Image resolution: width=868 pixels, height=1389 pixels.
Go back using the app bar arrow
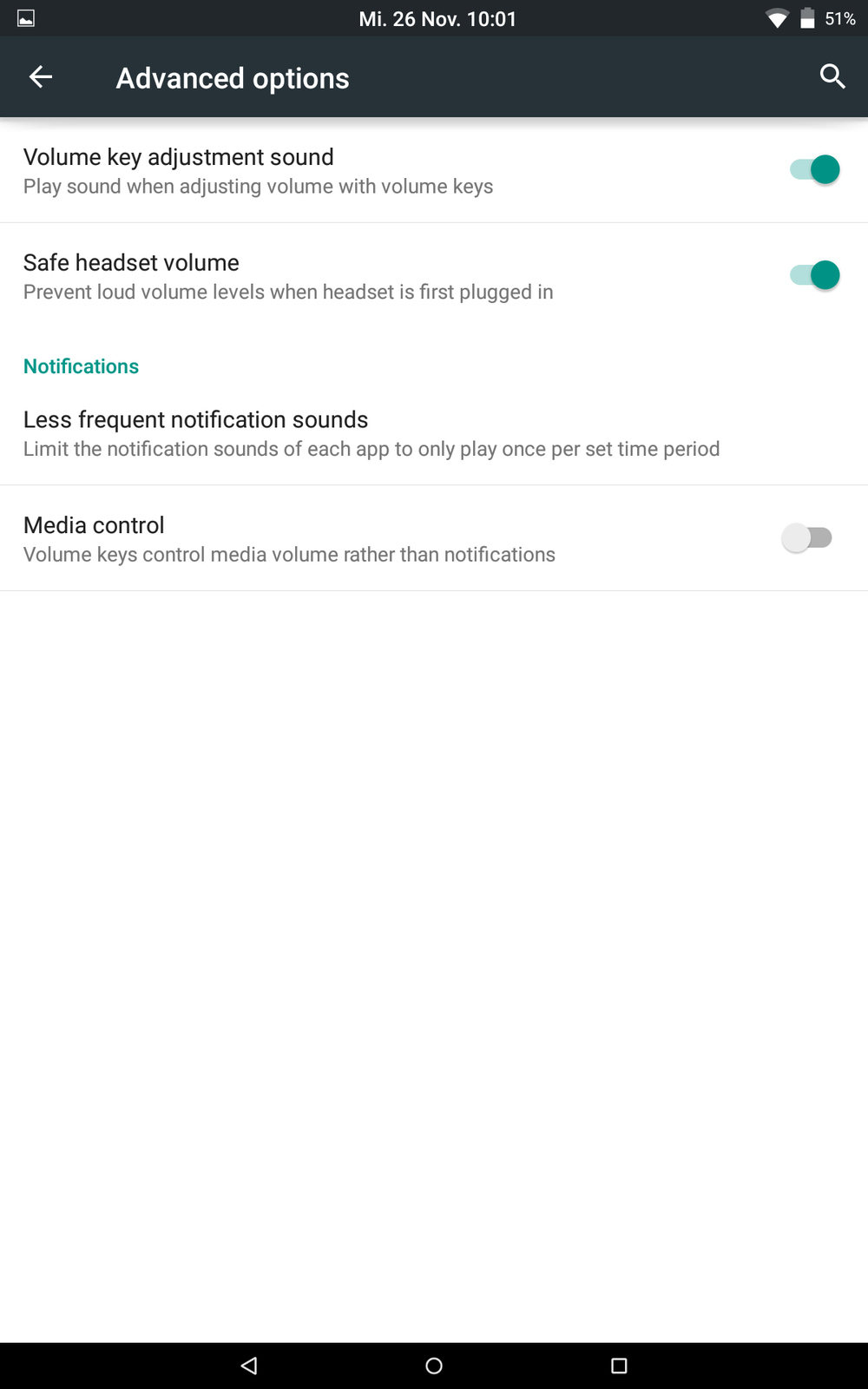41,77
